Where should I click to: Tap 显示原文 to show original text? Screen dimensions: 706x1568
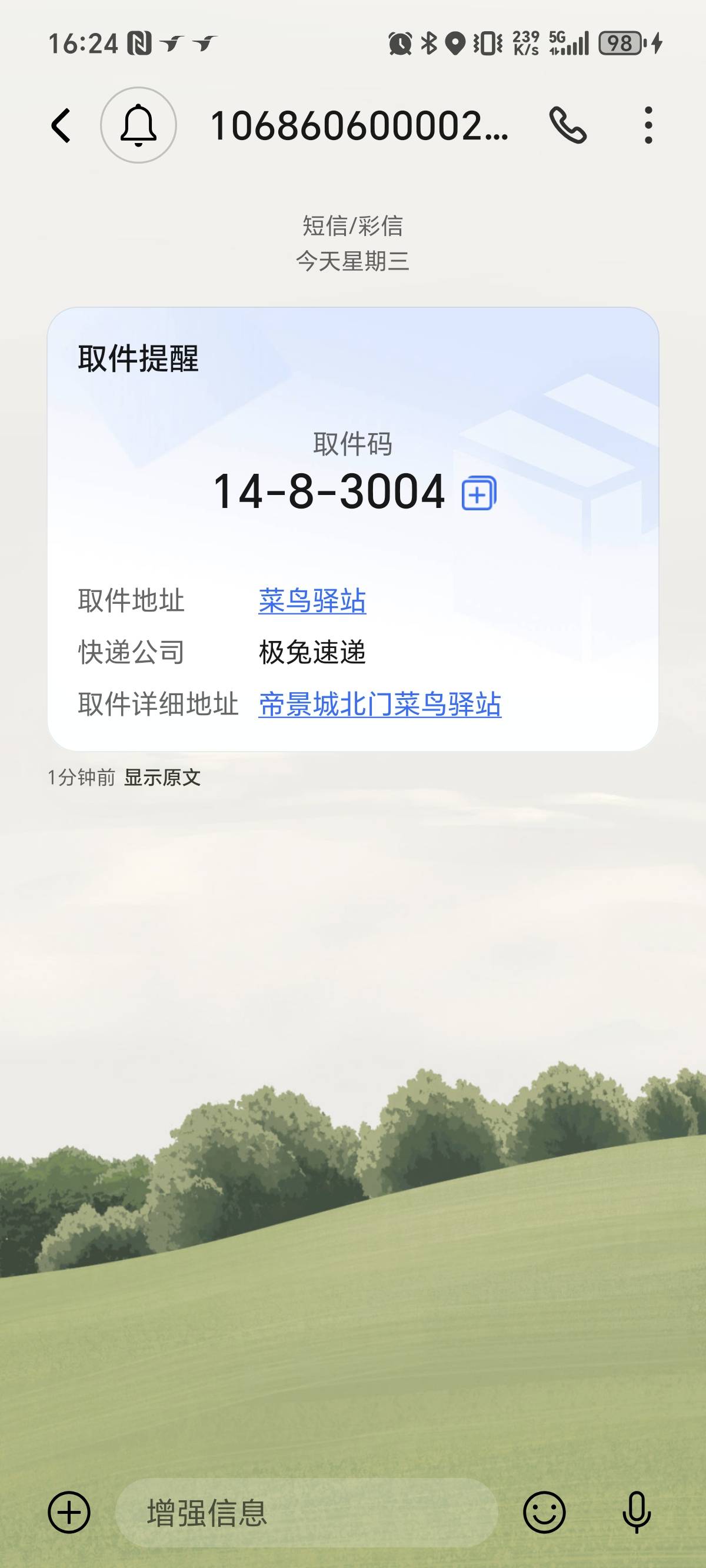(162, 778)
